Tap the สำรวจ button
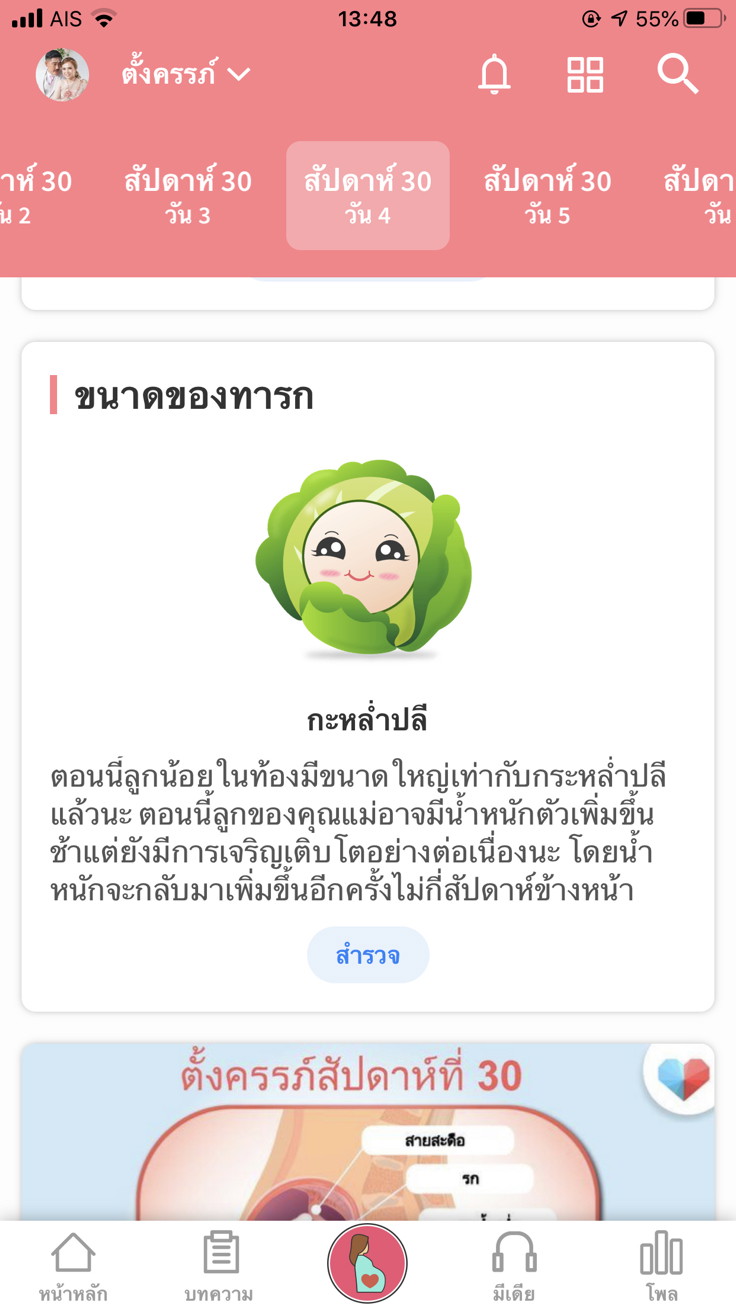Screen dimensions: 736x1308 coord(368,955)
